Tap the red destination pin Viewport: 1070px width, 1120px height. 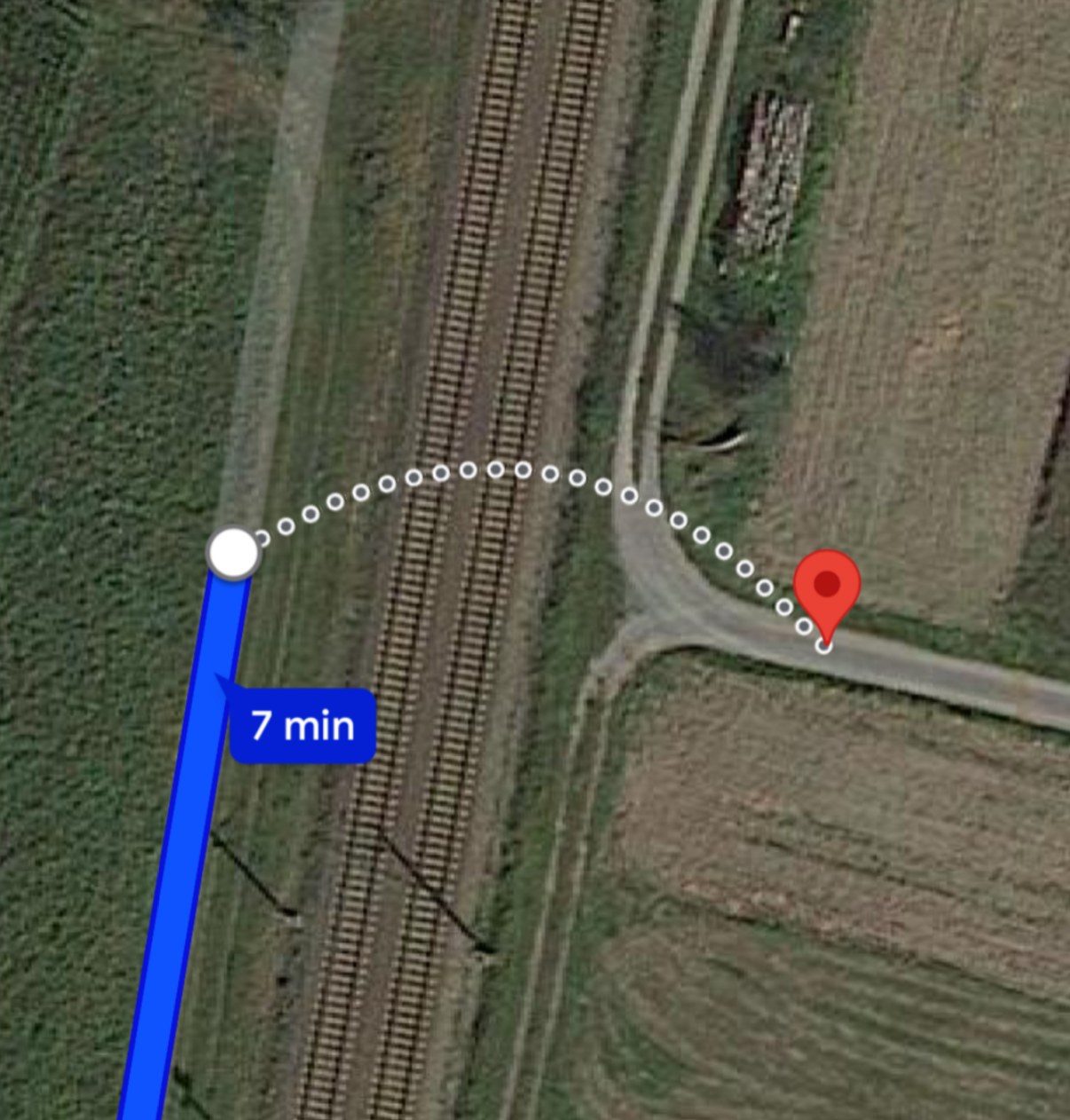coord(827,587)
